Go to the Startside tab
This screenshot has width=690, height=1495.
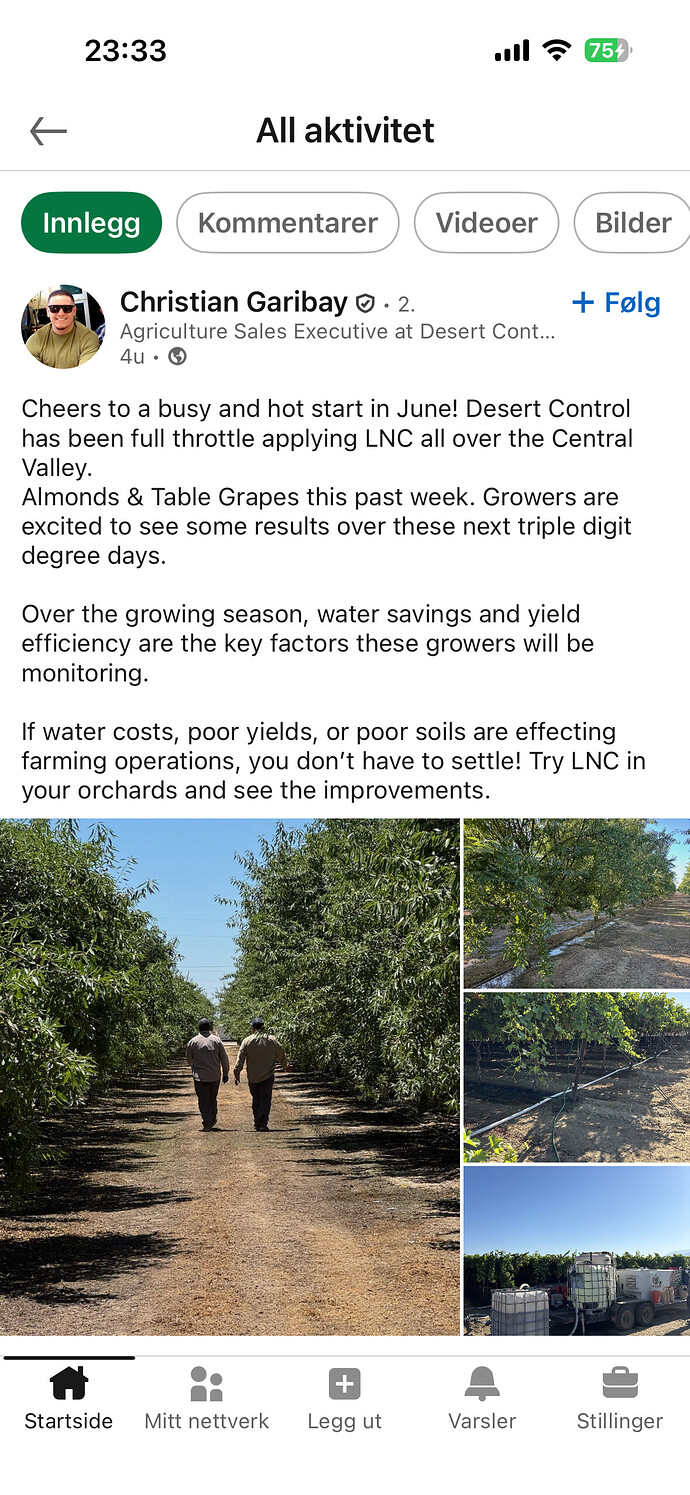(x=69, y=1399)
